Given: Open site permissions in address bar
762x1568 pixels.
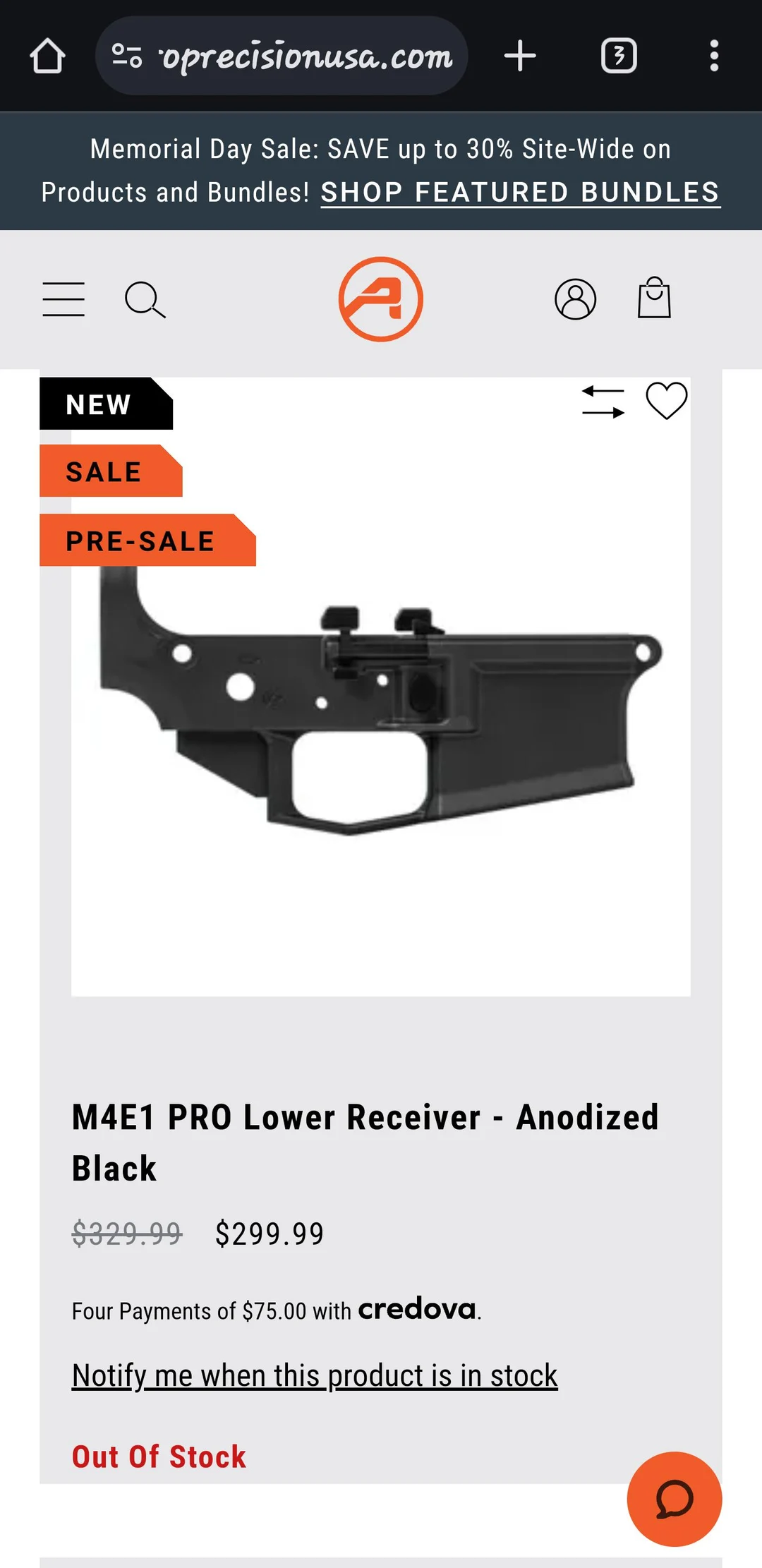Looking at the screenshot, I should pos(126,55).
